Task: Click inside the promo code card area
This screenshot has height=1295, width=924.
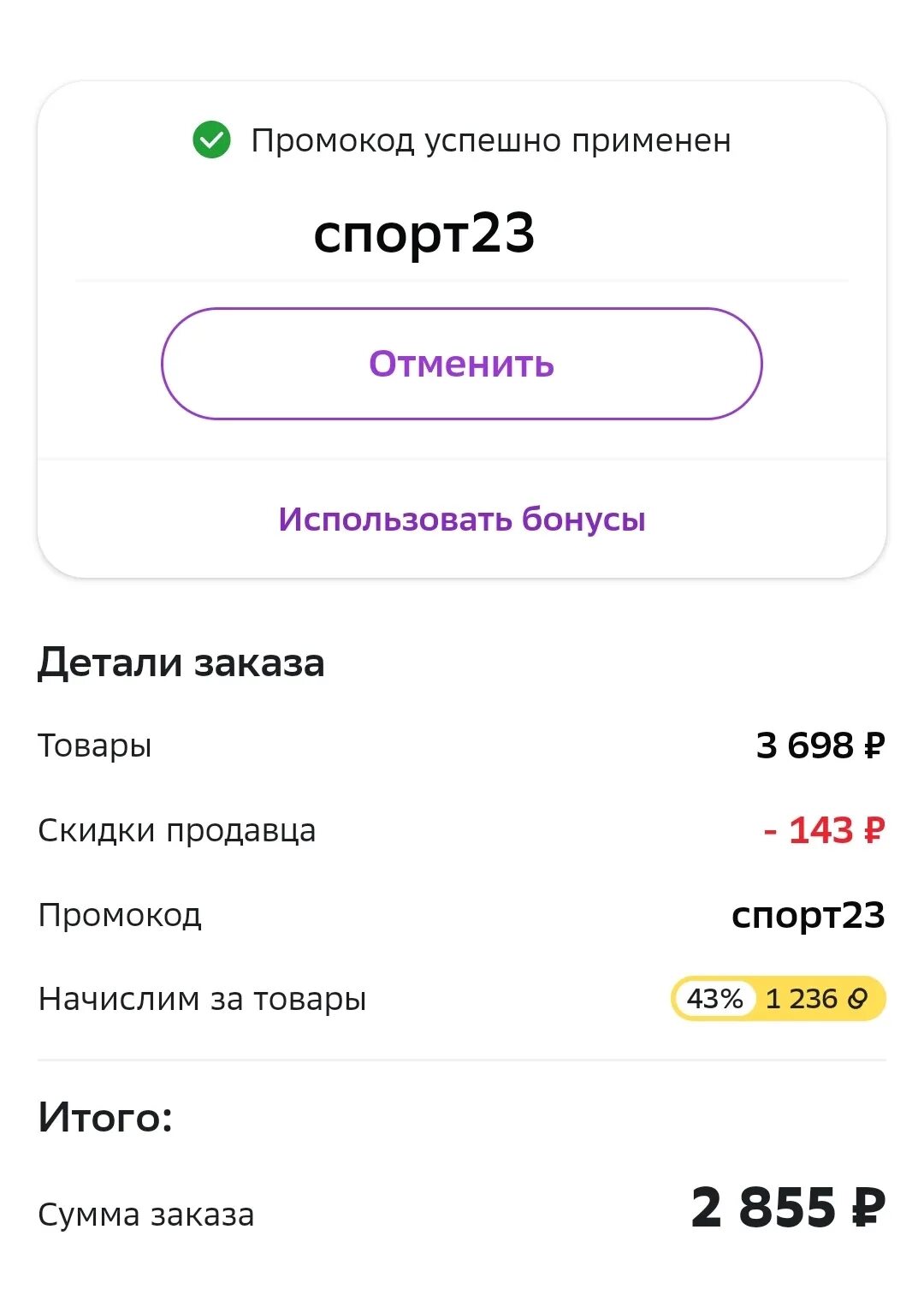Action: point(462,325)
